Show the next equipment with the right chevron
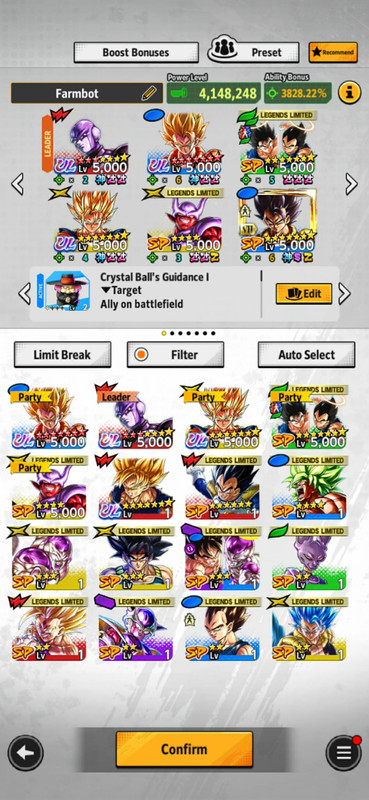The width and height of the screenshot is (369, 800). point(345,294)
